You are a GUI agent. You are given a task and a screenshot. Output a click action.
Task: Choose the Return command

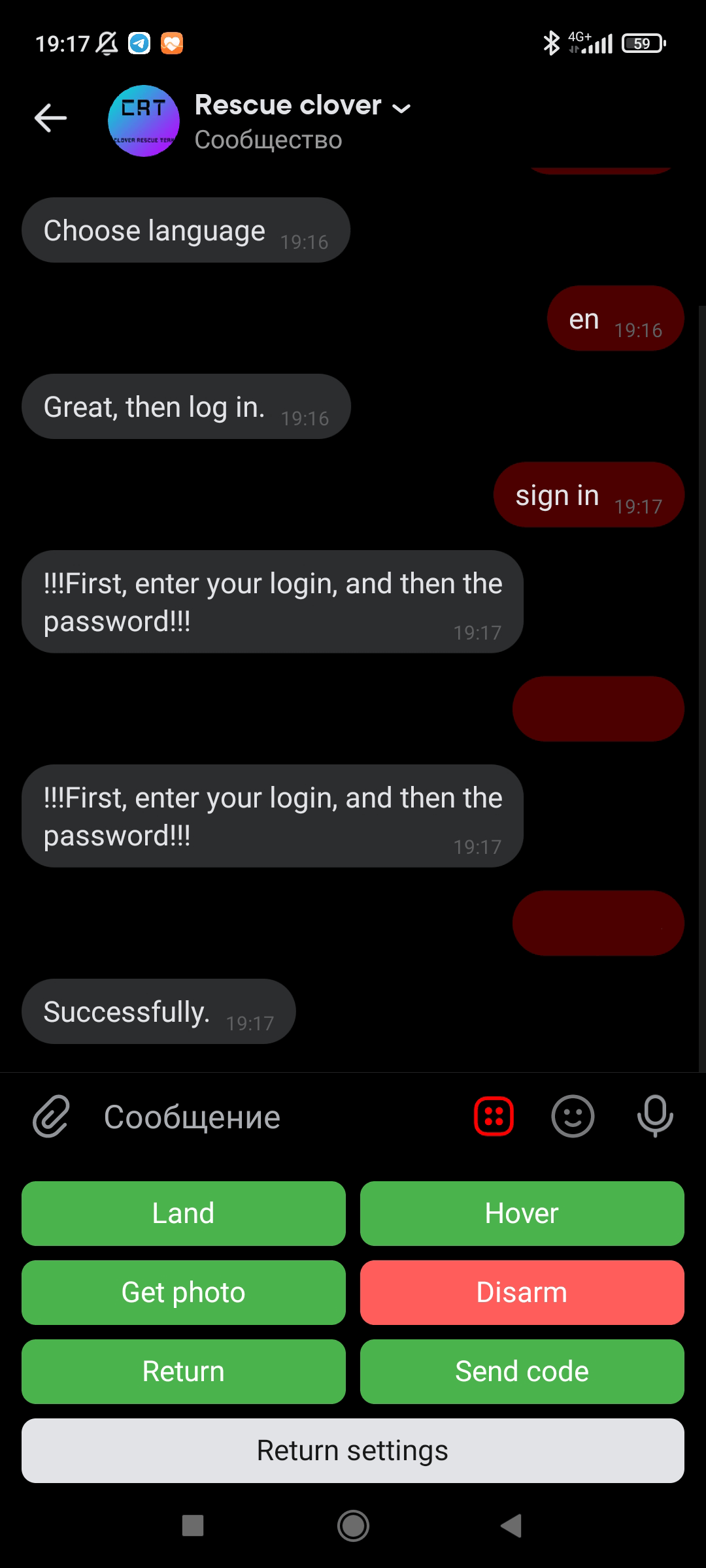pos(183,1371)
